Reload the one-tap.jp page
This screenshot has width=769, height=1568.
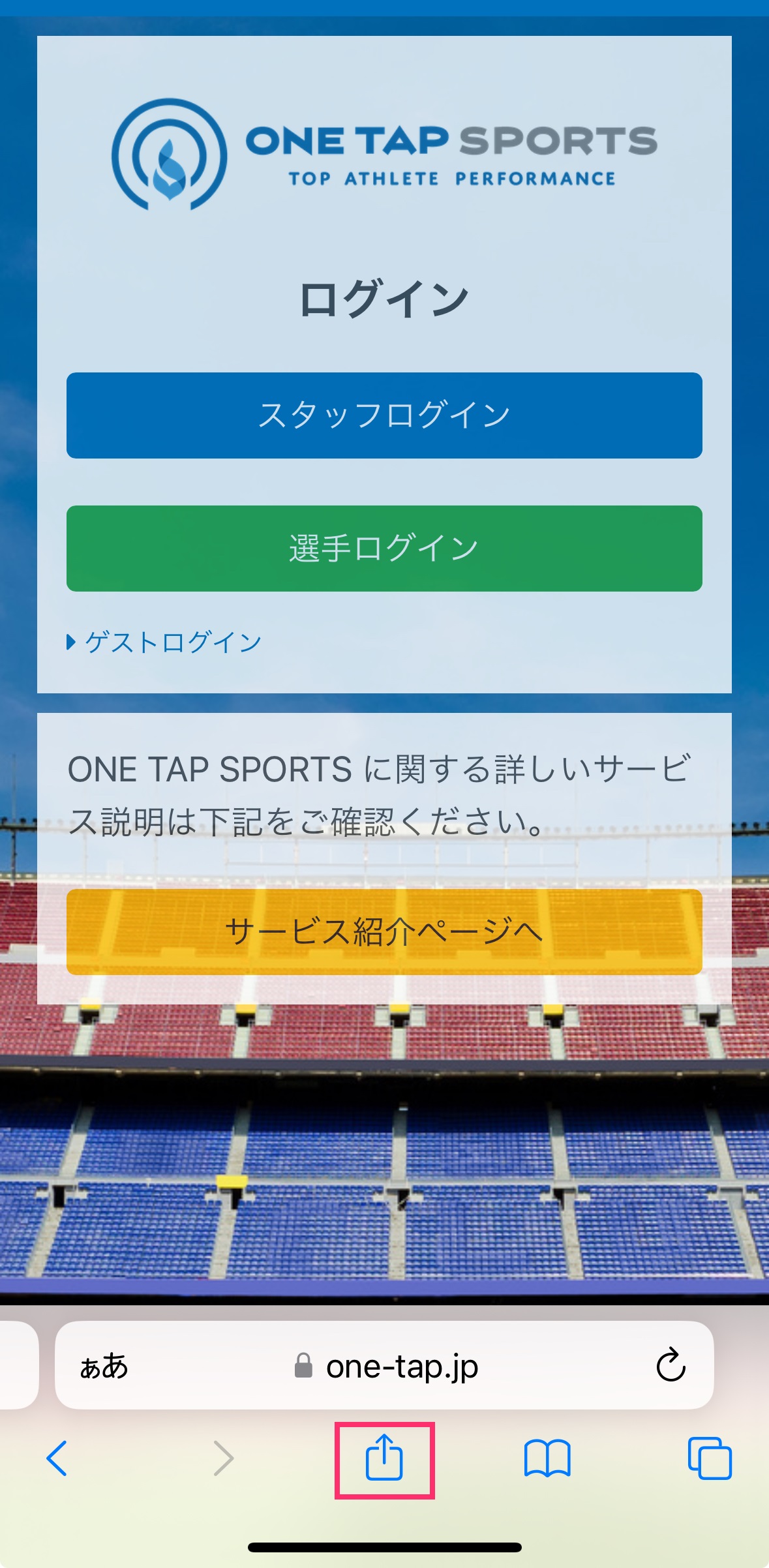point(671,1364)
